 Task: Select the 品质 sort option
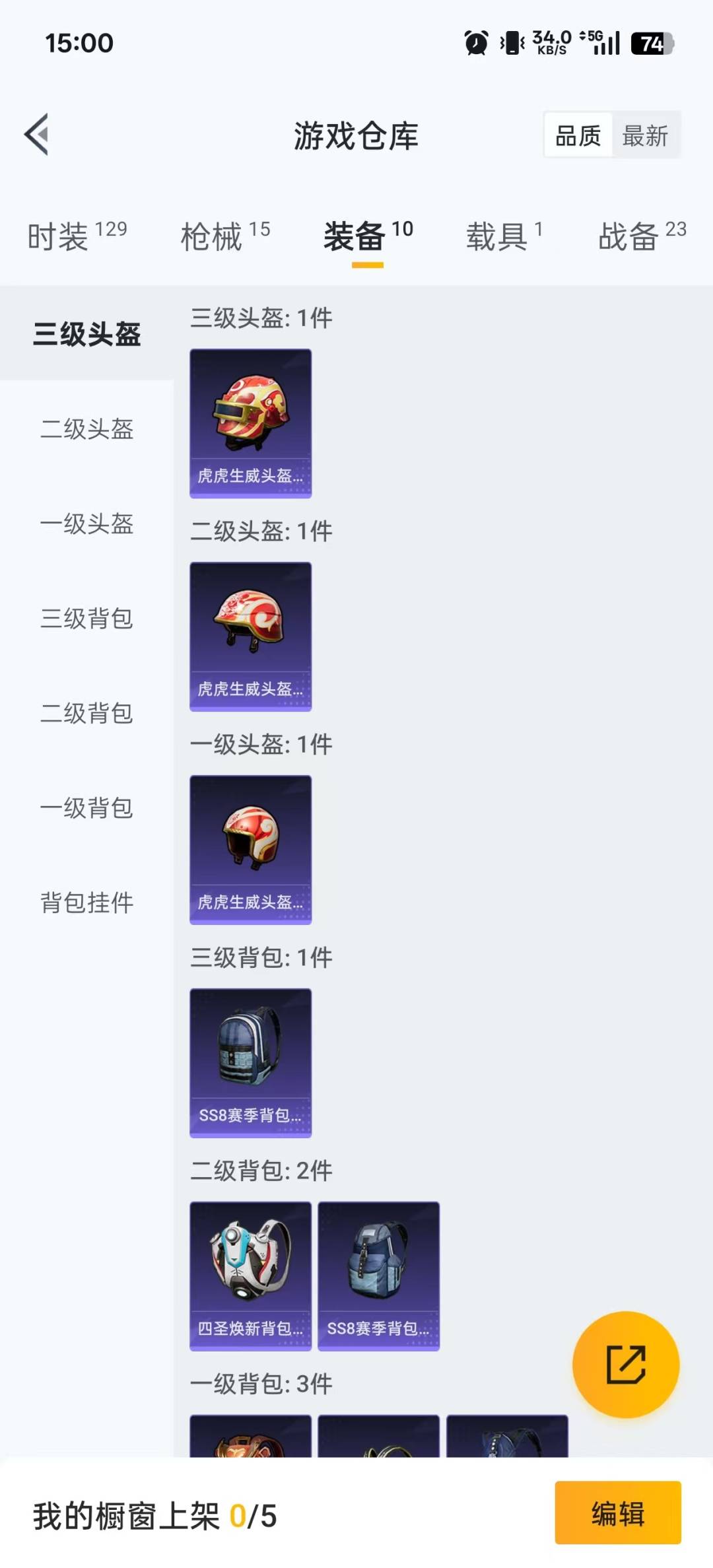pyautogui.click(x=578, y=136)
